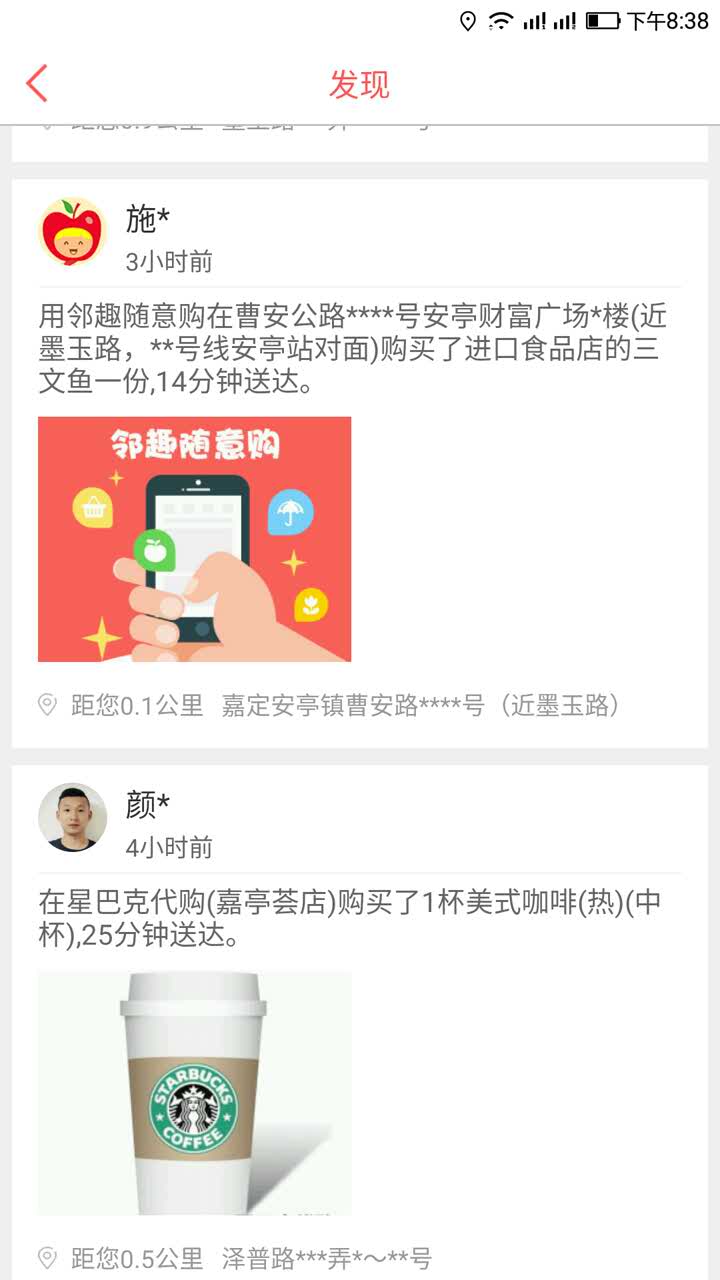Open 施*'s post about 三文鱼 purchase
The height and width of the screenshot is (1280, 720).
352,349
